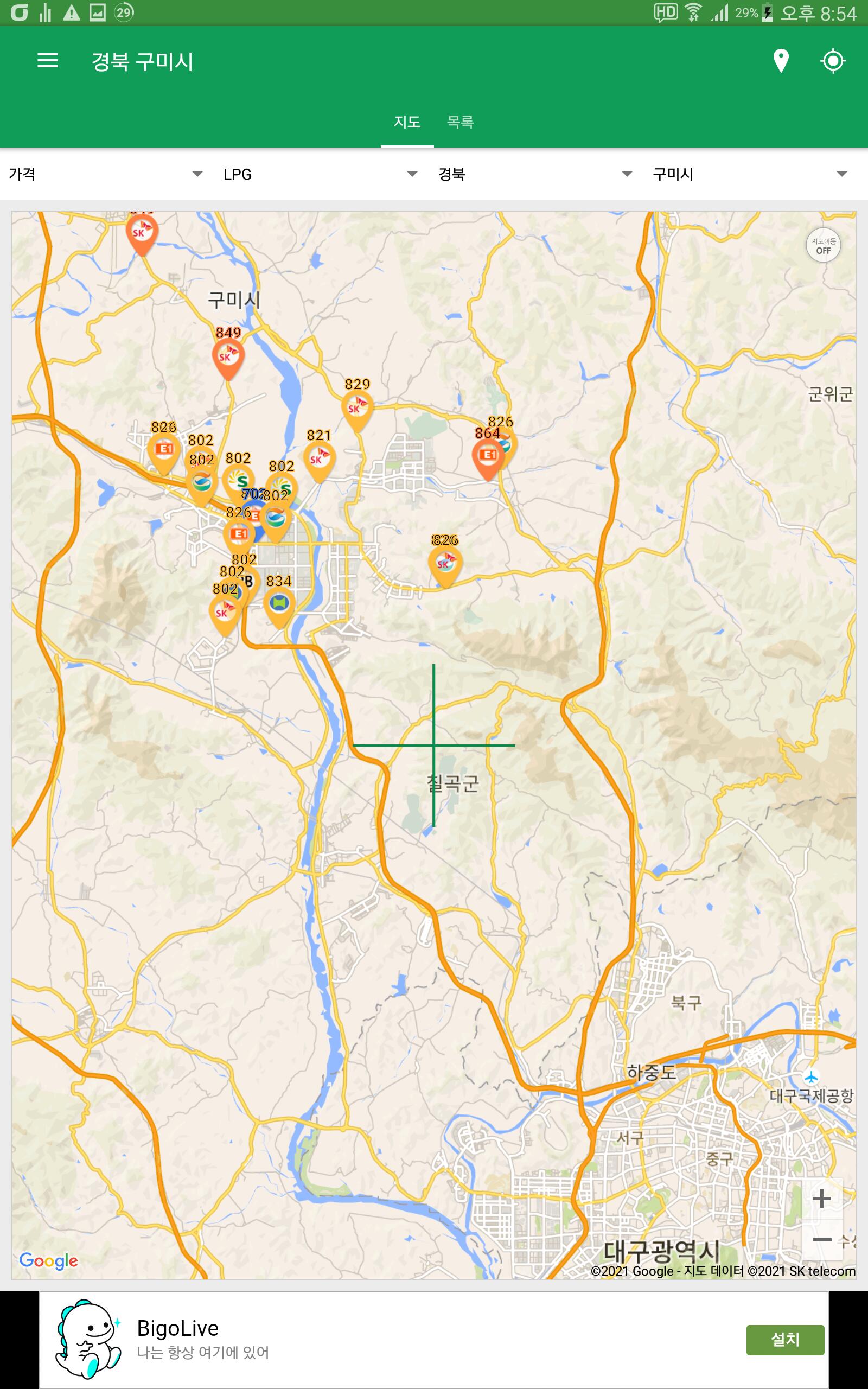Open the LPG fuel type dropdown

[x=322, y=174]
